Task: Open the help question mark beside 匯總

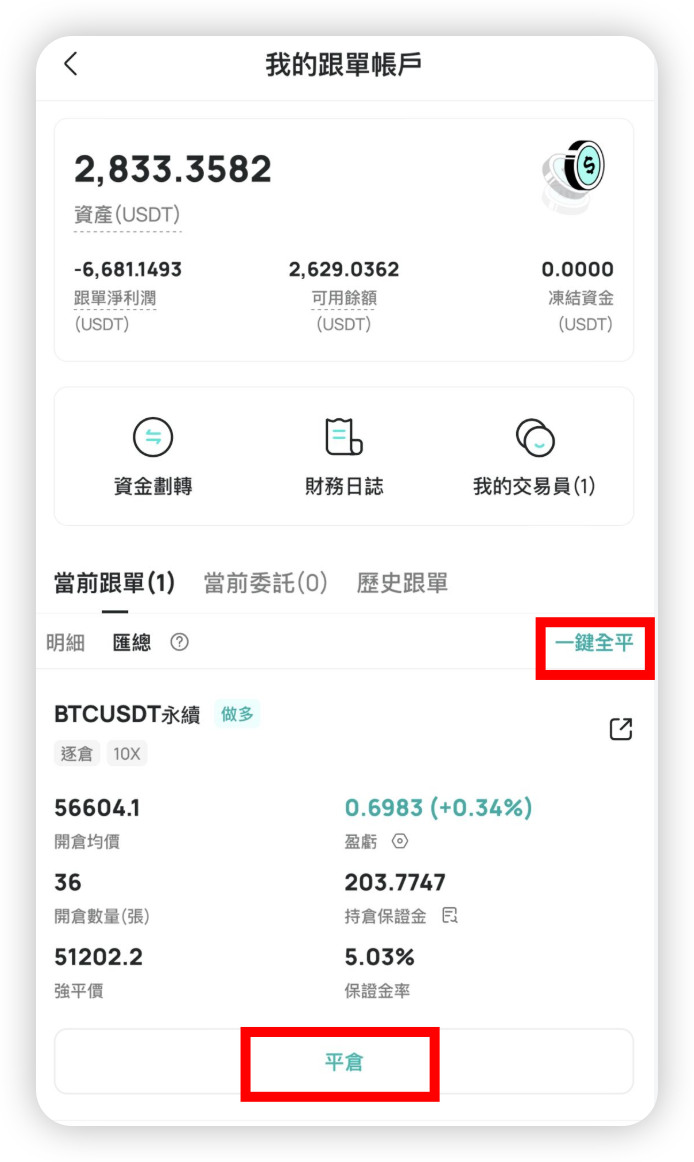Action: point(179,643)
